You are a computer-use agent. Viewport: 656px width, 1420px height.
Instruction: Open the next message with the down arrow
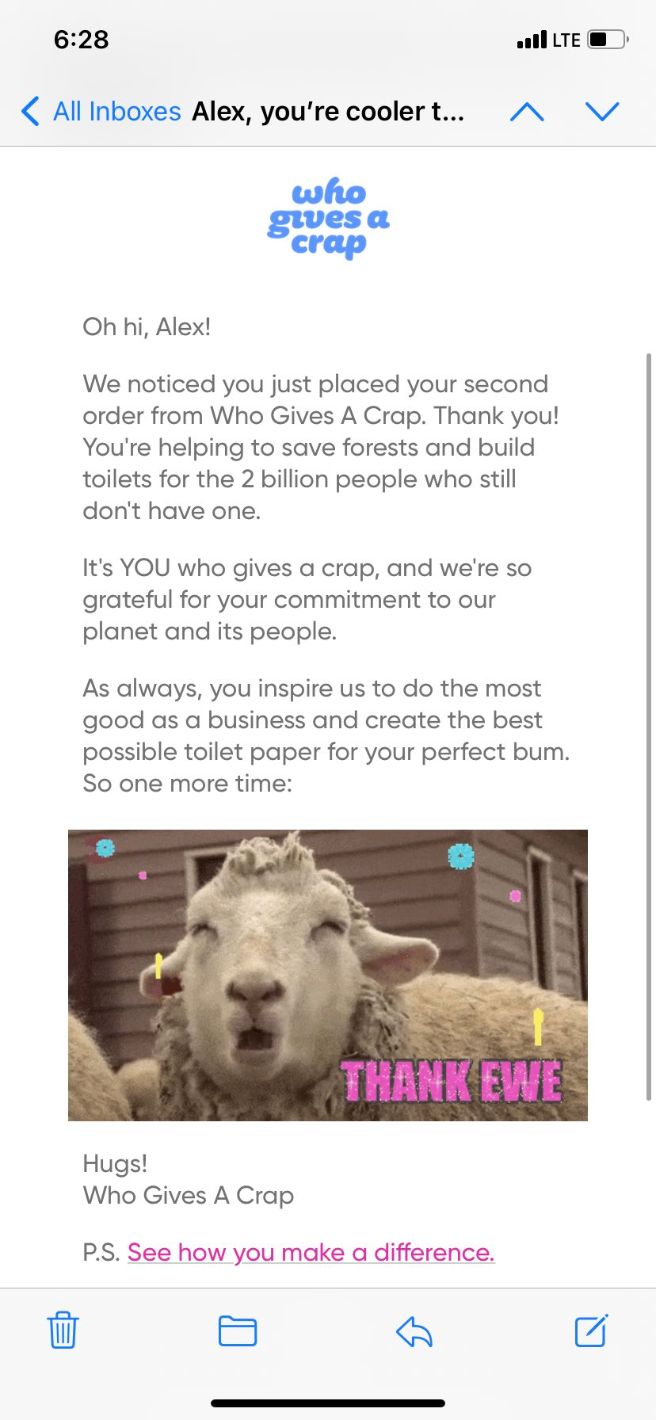click(x=602, y=111)
